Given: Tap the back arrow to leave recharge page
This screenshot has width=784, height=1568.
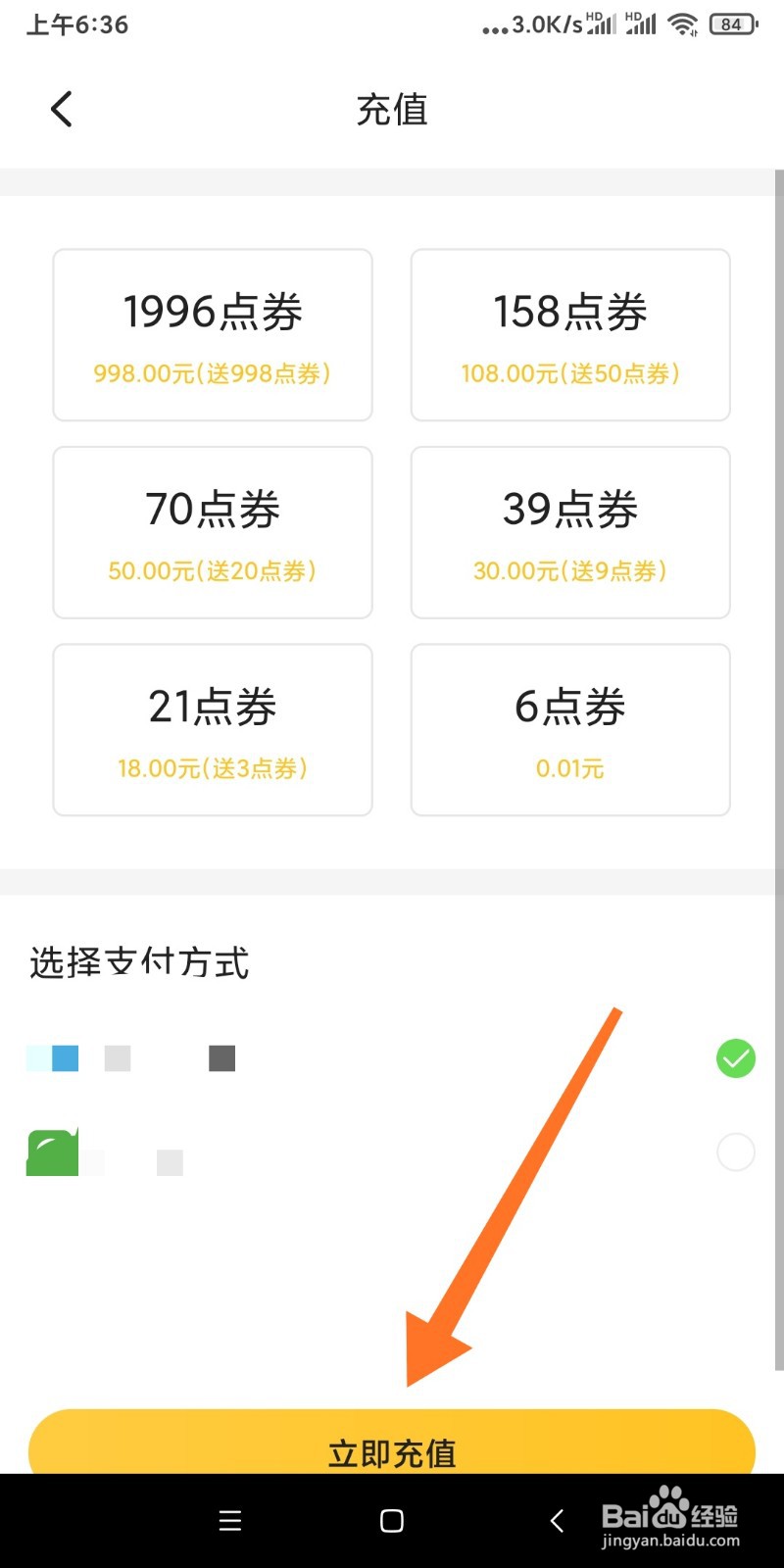Looking at the screenshot, I should [61, 109].
